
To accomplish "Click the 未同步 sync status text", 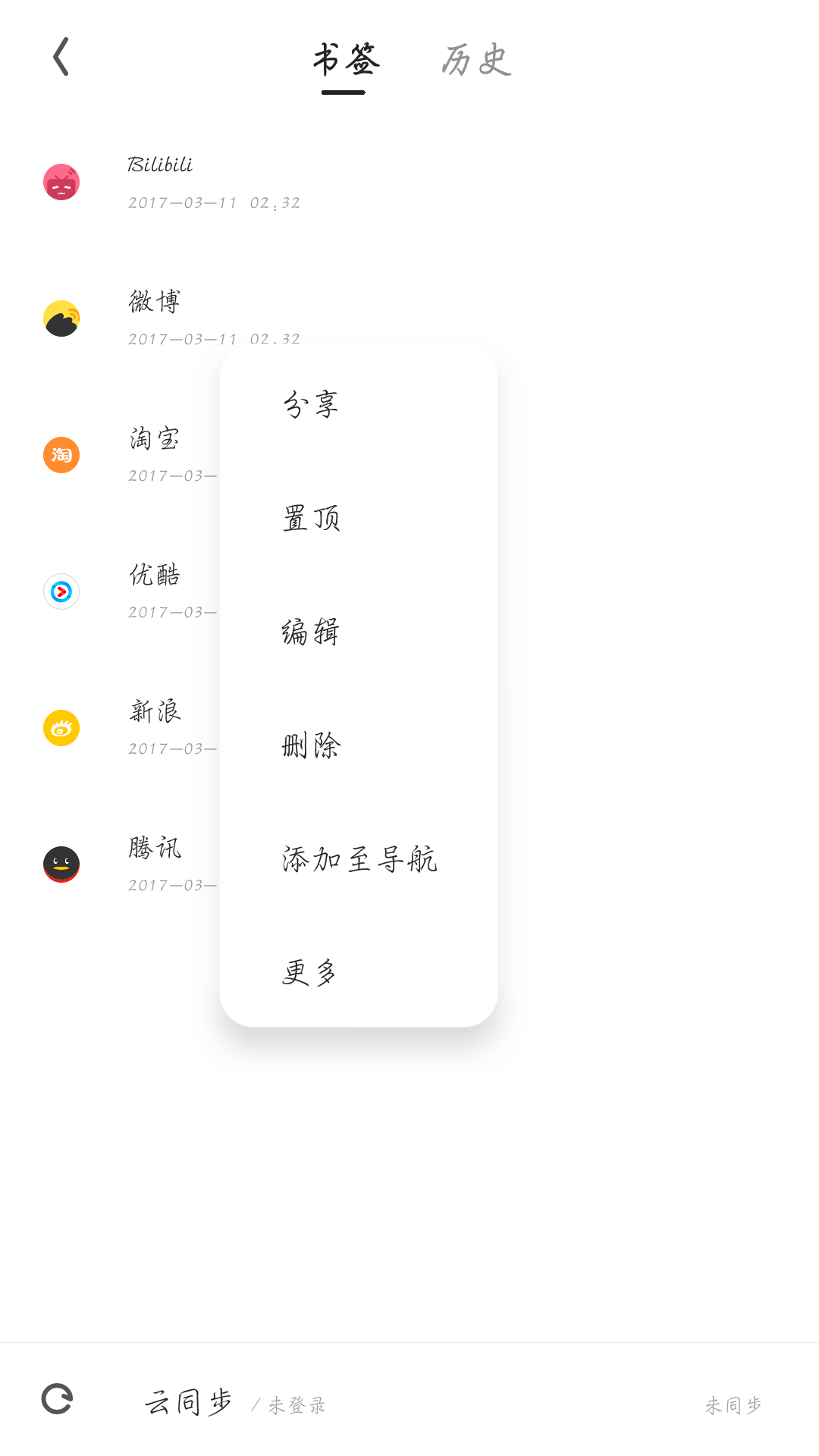I will click(x=733, y=1403).
